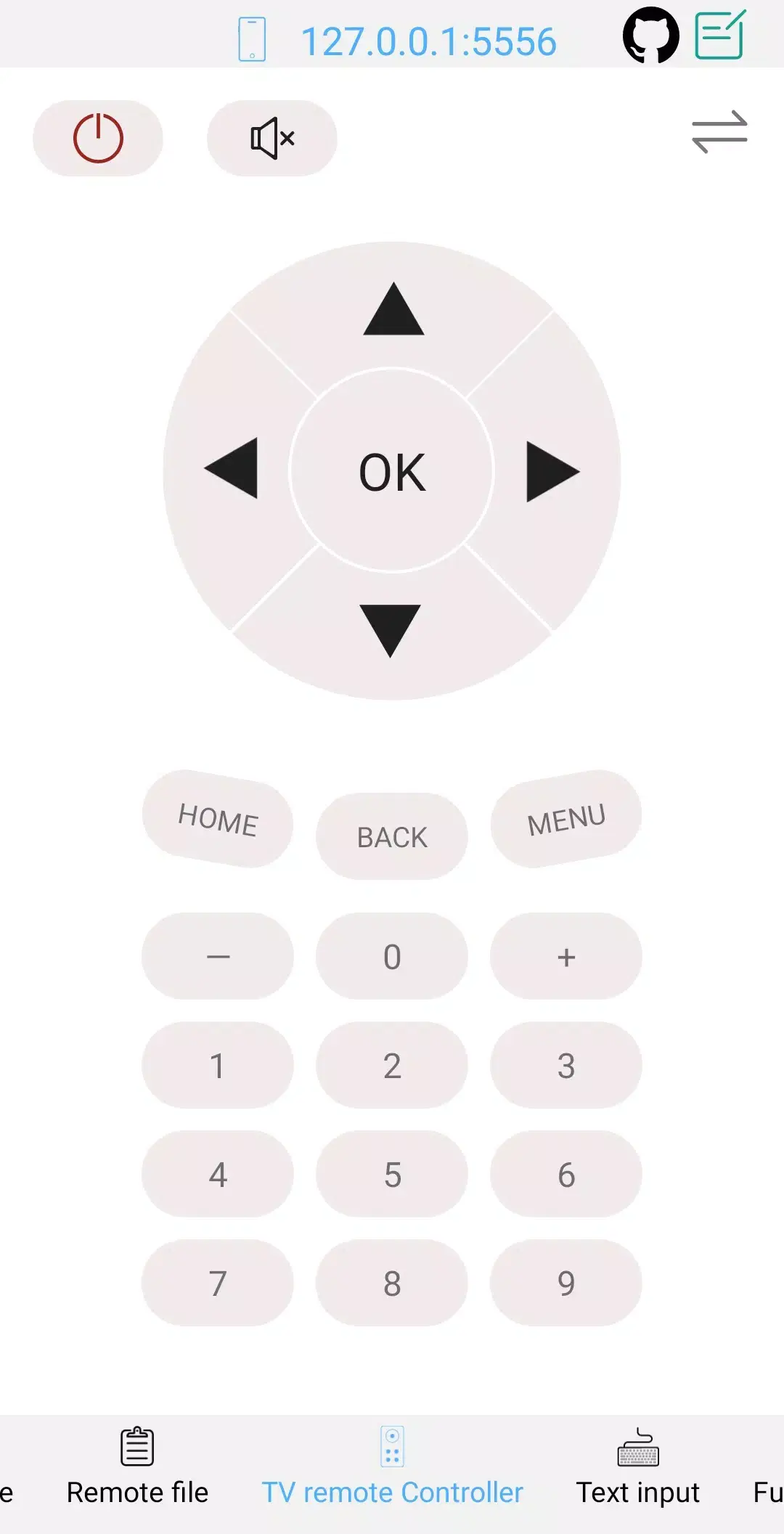Increase volume with the plus button
This screenshot has height=1534, width=784.
(566, 956)
